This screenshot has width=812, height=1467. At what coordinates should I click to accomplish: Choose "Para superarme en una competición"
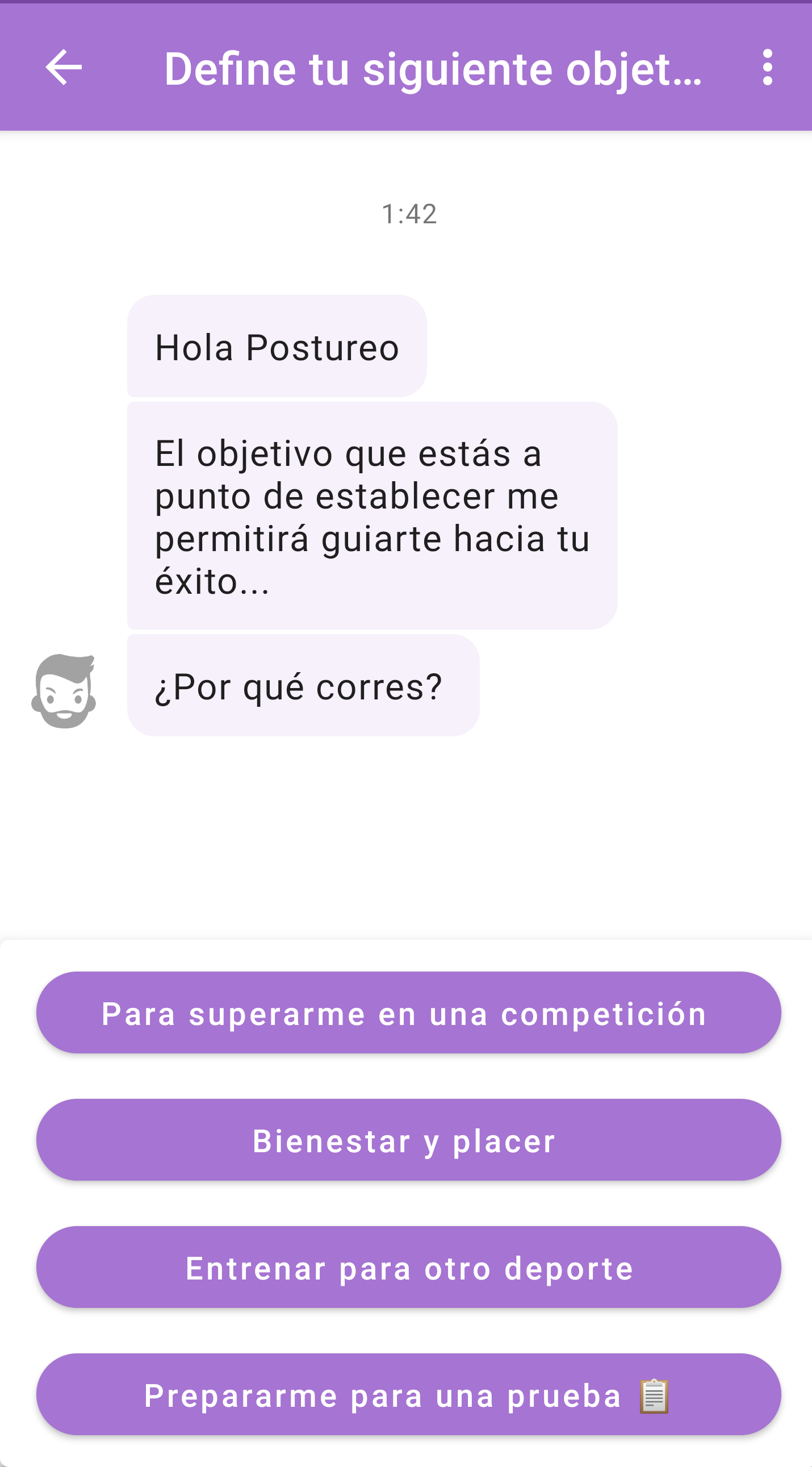point(408,1012)
